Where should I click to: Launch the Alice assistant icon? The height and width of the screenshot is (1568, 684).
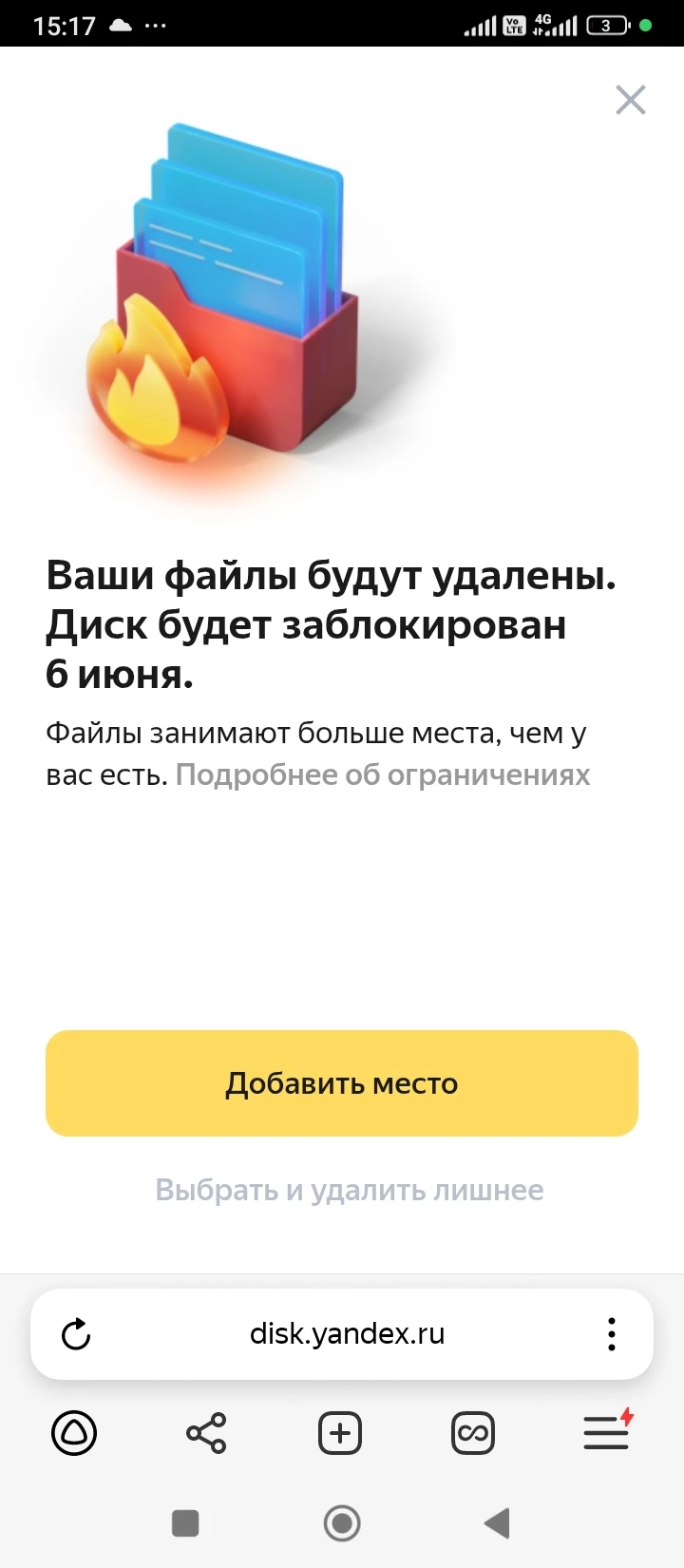tap(74, 1433)
